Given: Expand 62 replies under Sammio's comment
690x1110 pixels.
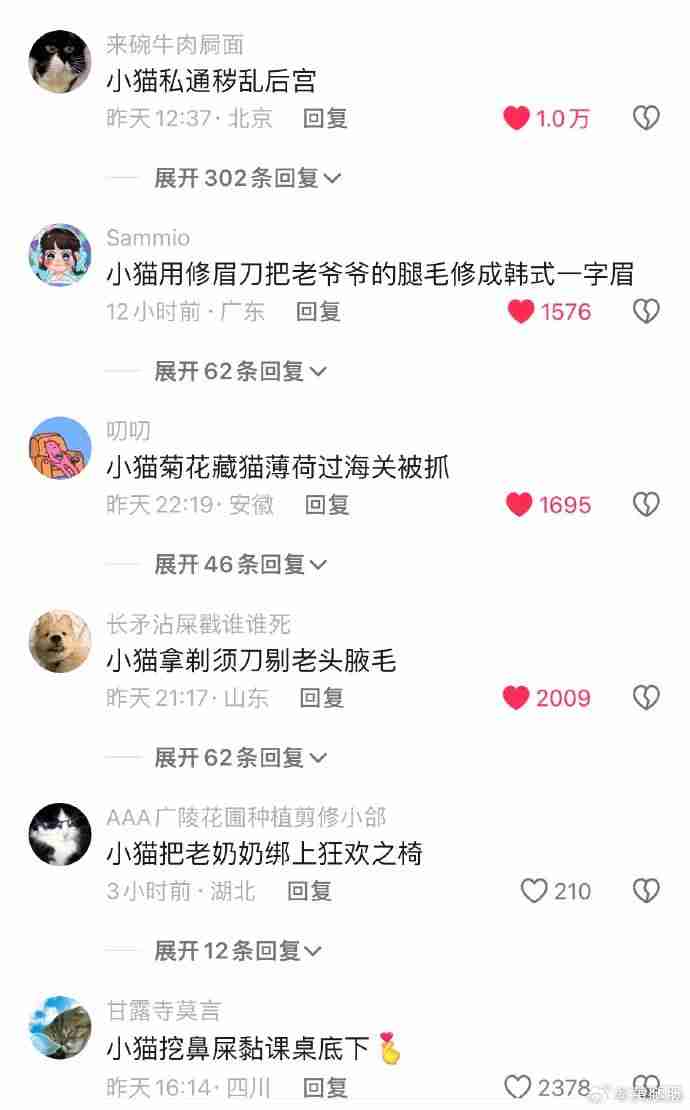Looking at the screenshot, I should (240, 371).
